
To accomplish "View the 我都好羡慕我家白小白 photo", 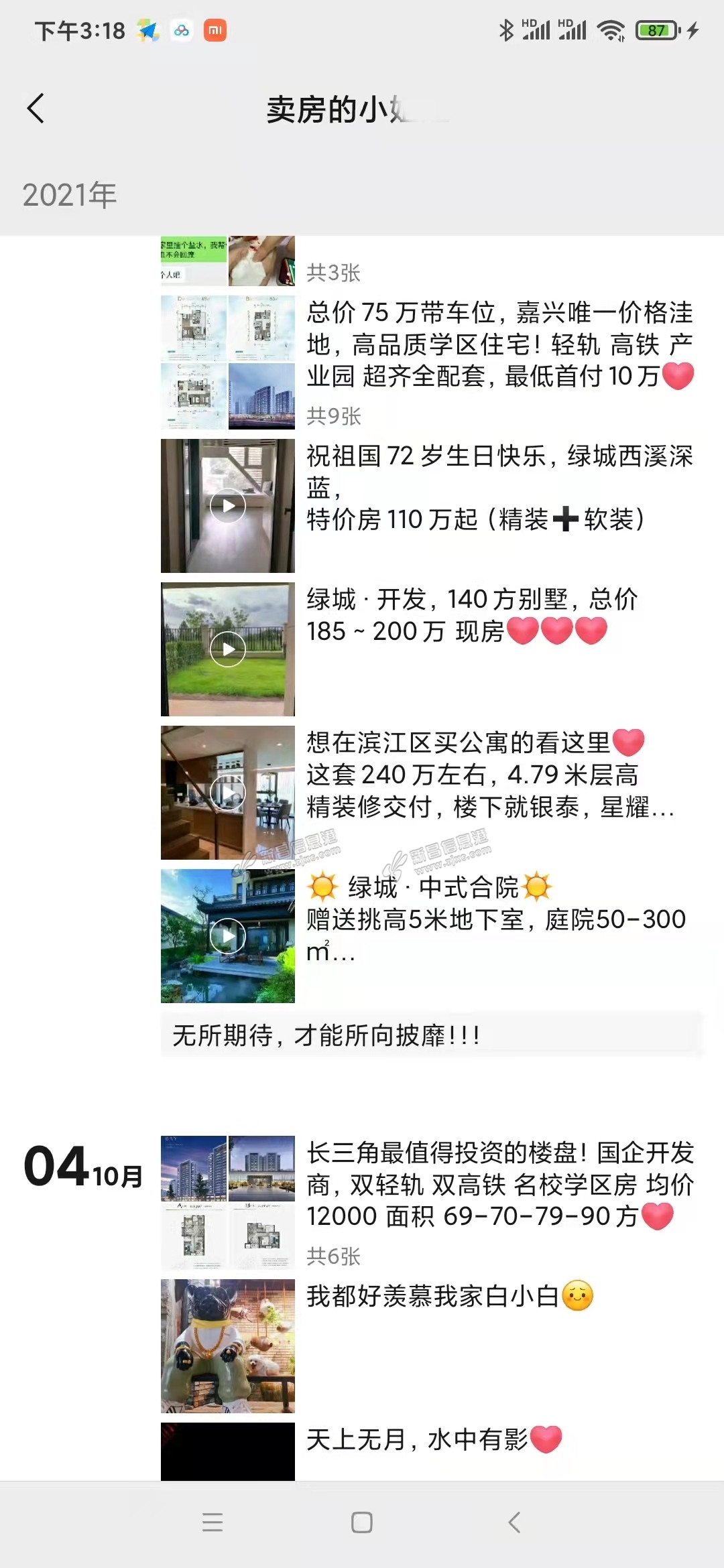I will coord(228,1346).
